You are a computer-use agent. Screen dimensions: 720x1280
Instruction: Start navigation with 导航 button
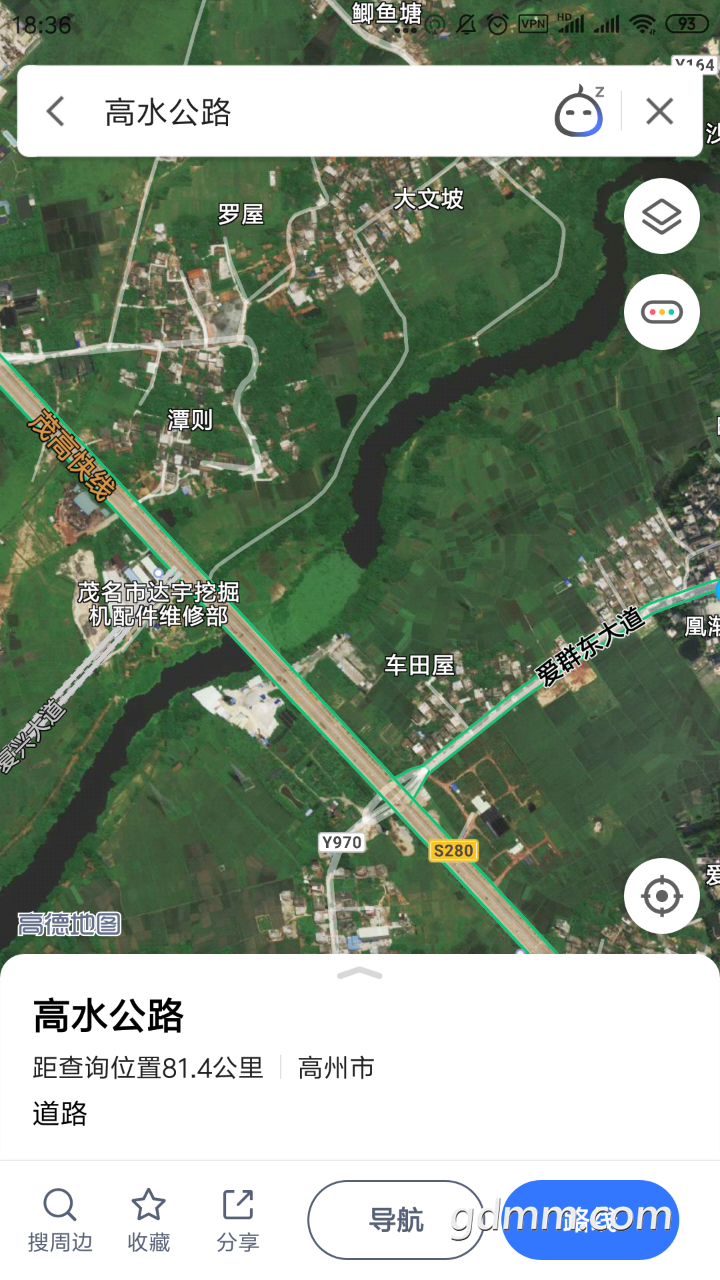click(x=396, y=1220)
